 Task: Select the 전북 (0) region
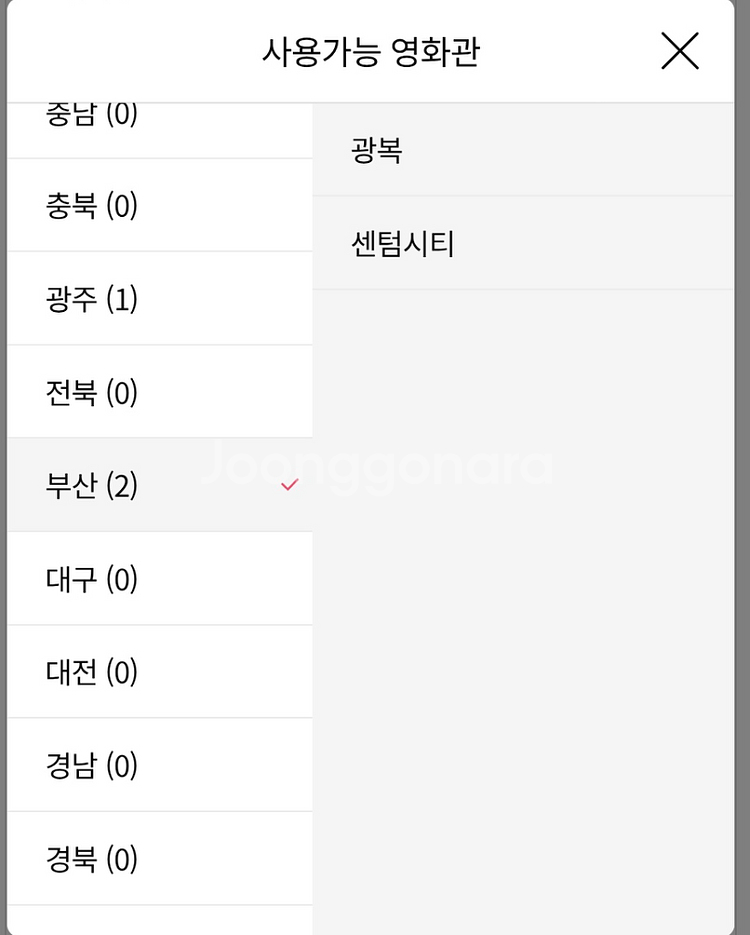pyautogui.click(x=160, y=392)
